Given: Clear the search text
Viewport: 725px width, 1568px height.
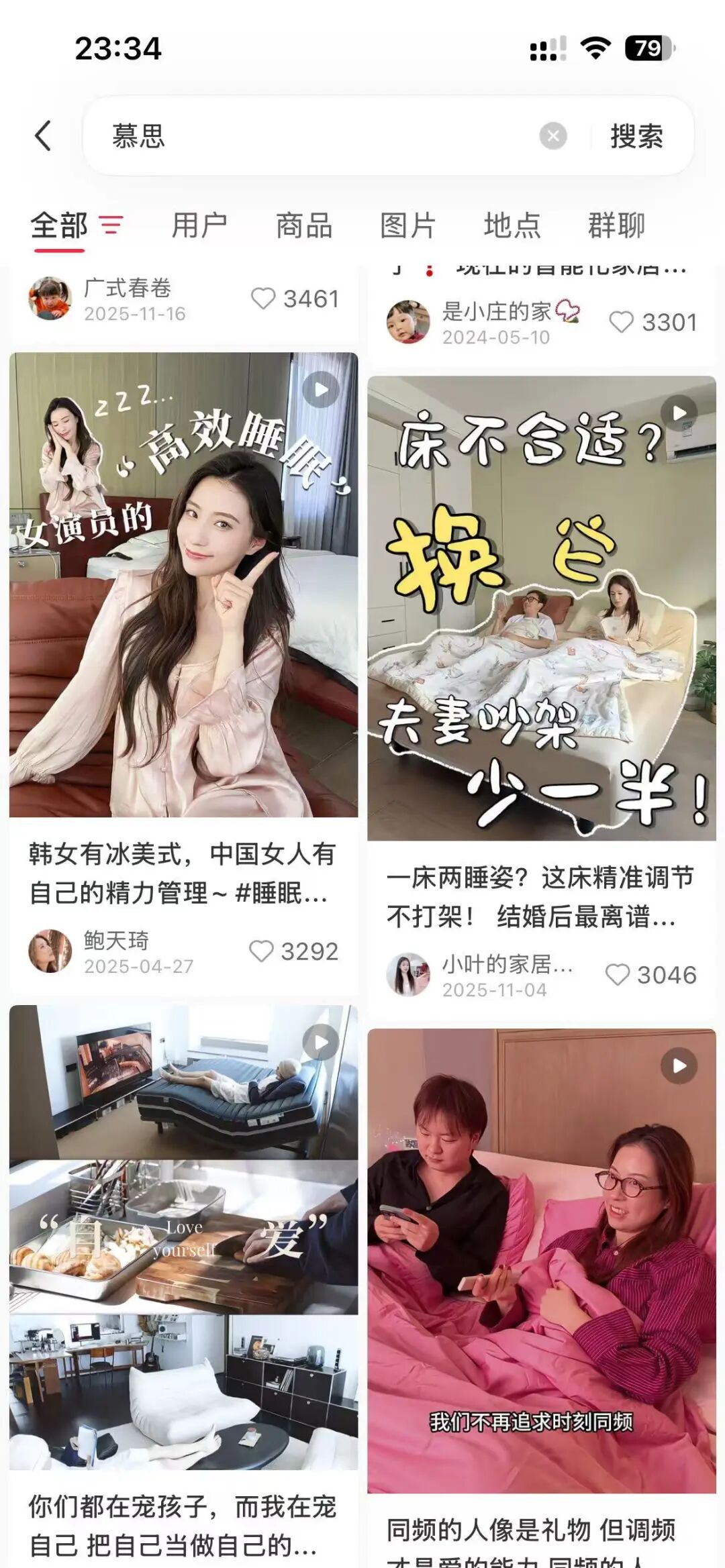Looking at the screenshot, I should click(552, 136).
